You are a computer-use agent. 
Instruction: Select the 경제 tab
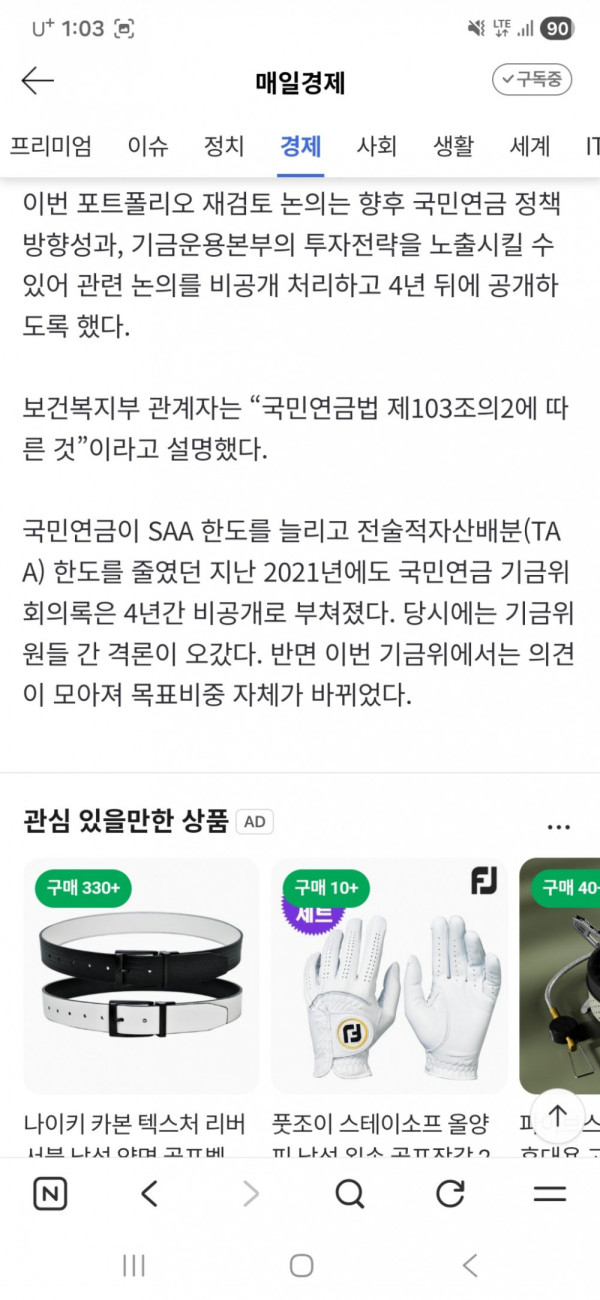301,146
